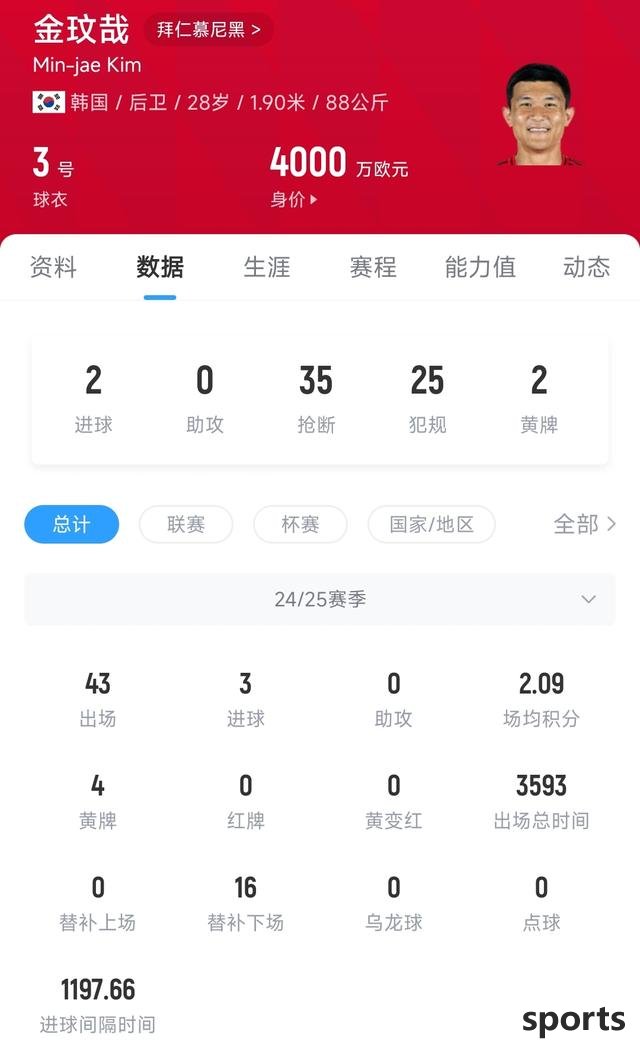The image size is (640, 1051).
Task: Switch to the 资料 tab
Action: (x=53, y=267)
